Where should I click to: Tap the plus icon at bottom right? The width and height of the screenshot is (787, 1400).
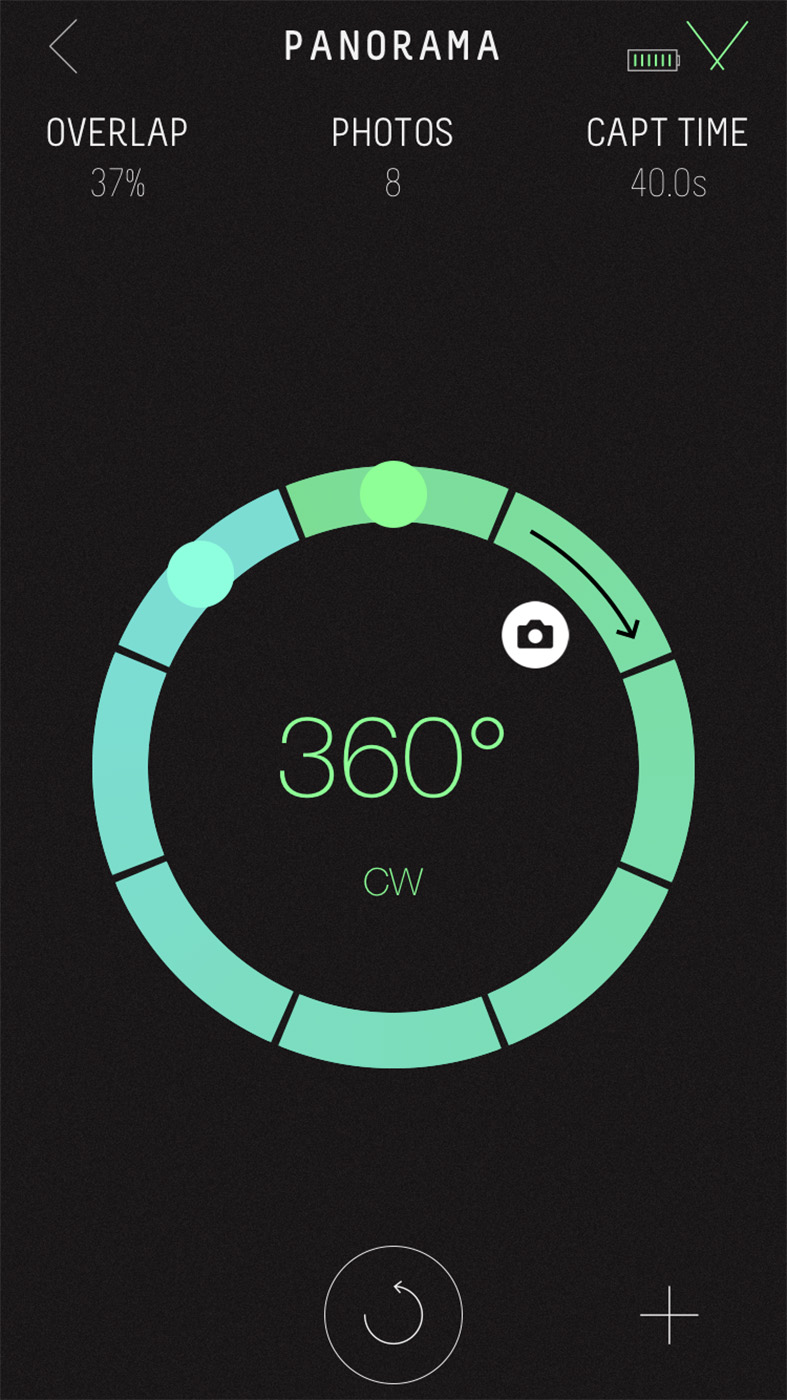pyautogui.click(x=669, y=1313)
